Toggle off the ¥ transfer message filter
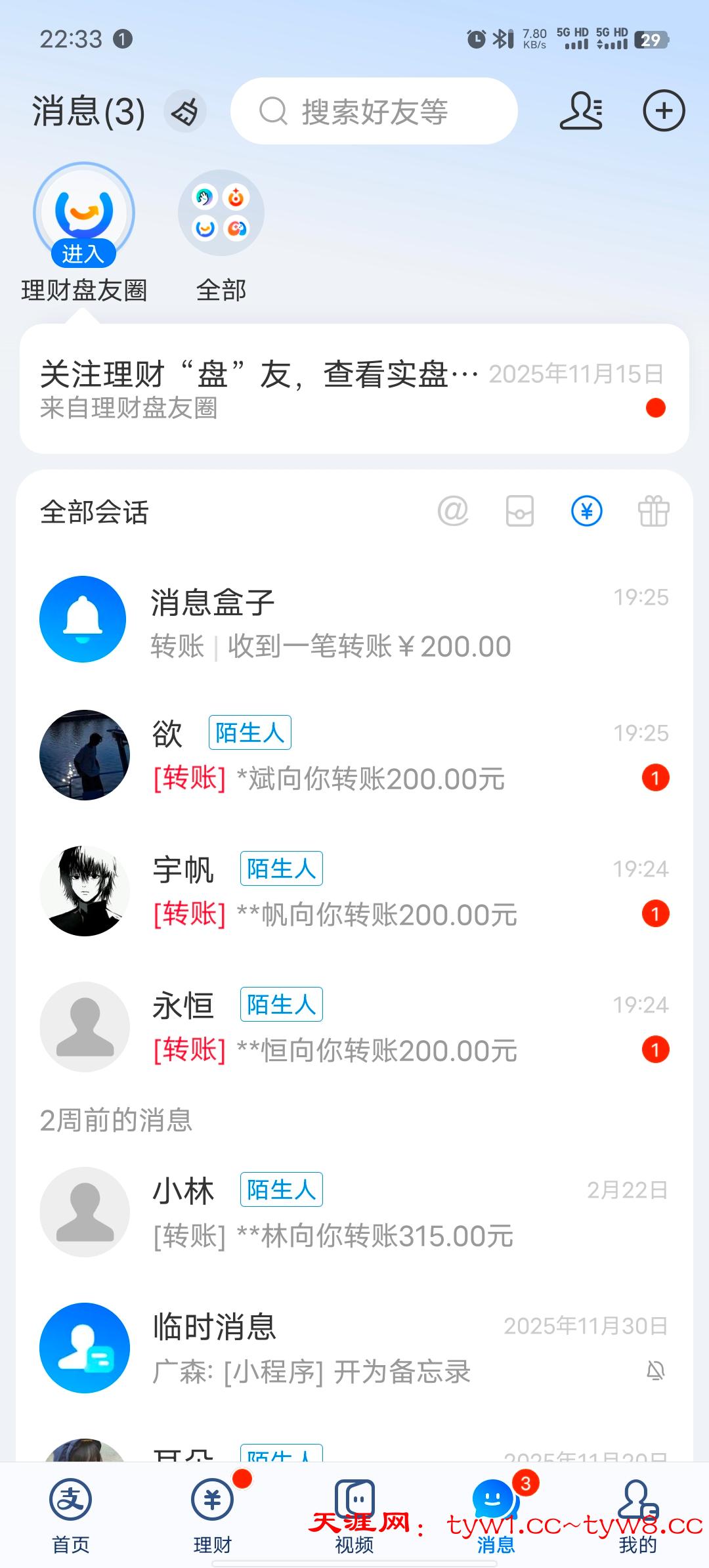 pos(586,512)
